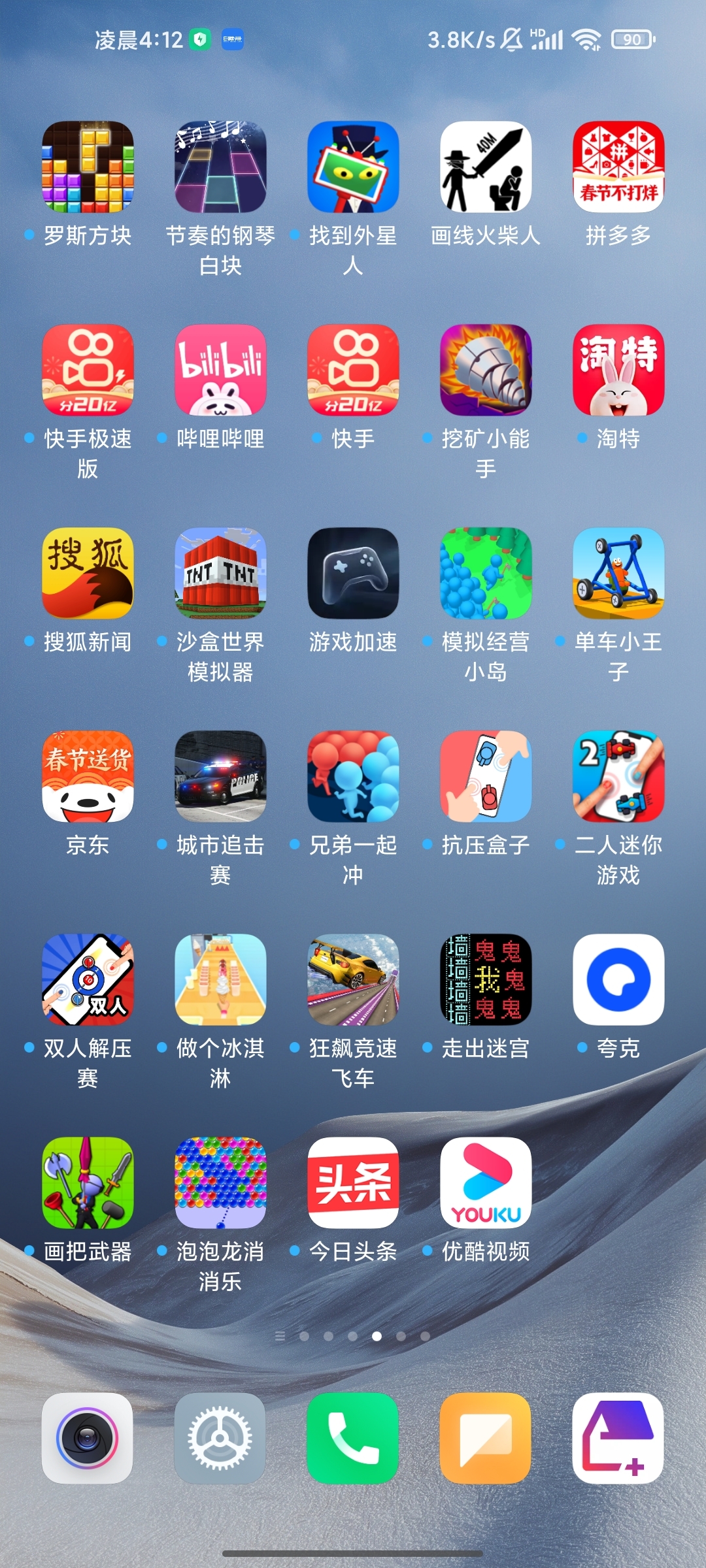The width and height of the screenshot is (706, 1568).
Task: Open the Camera app in the dock
Action: pyautogui.click(x=88, y=1439)
